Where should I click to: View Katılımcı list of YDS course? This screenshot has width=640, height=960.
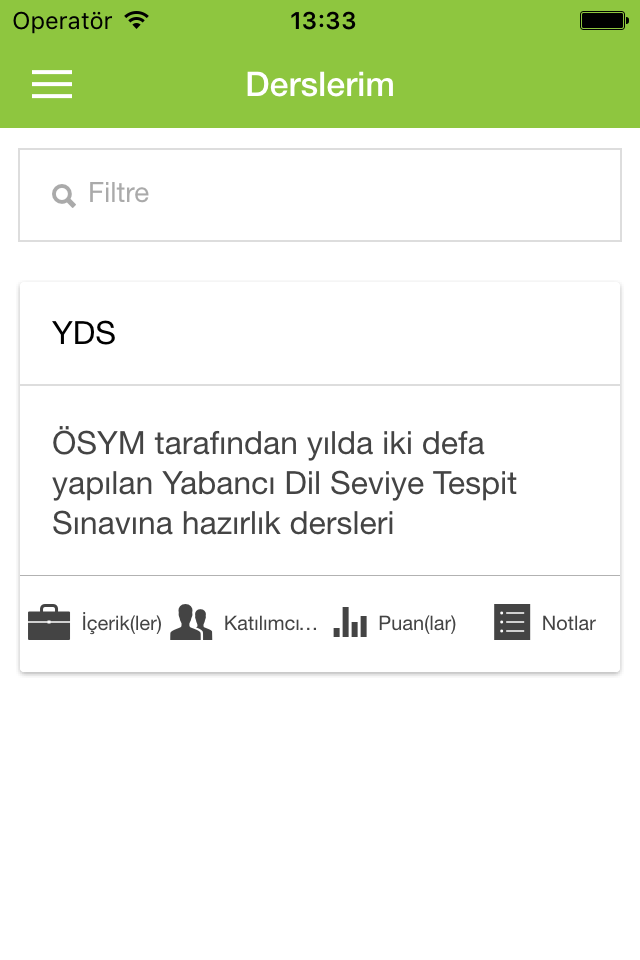244,623
